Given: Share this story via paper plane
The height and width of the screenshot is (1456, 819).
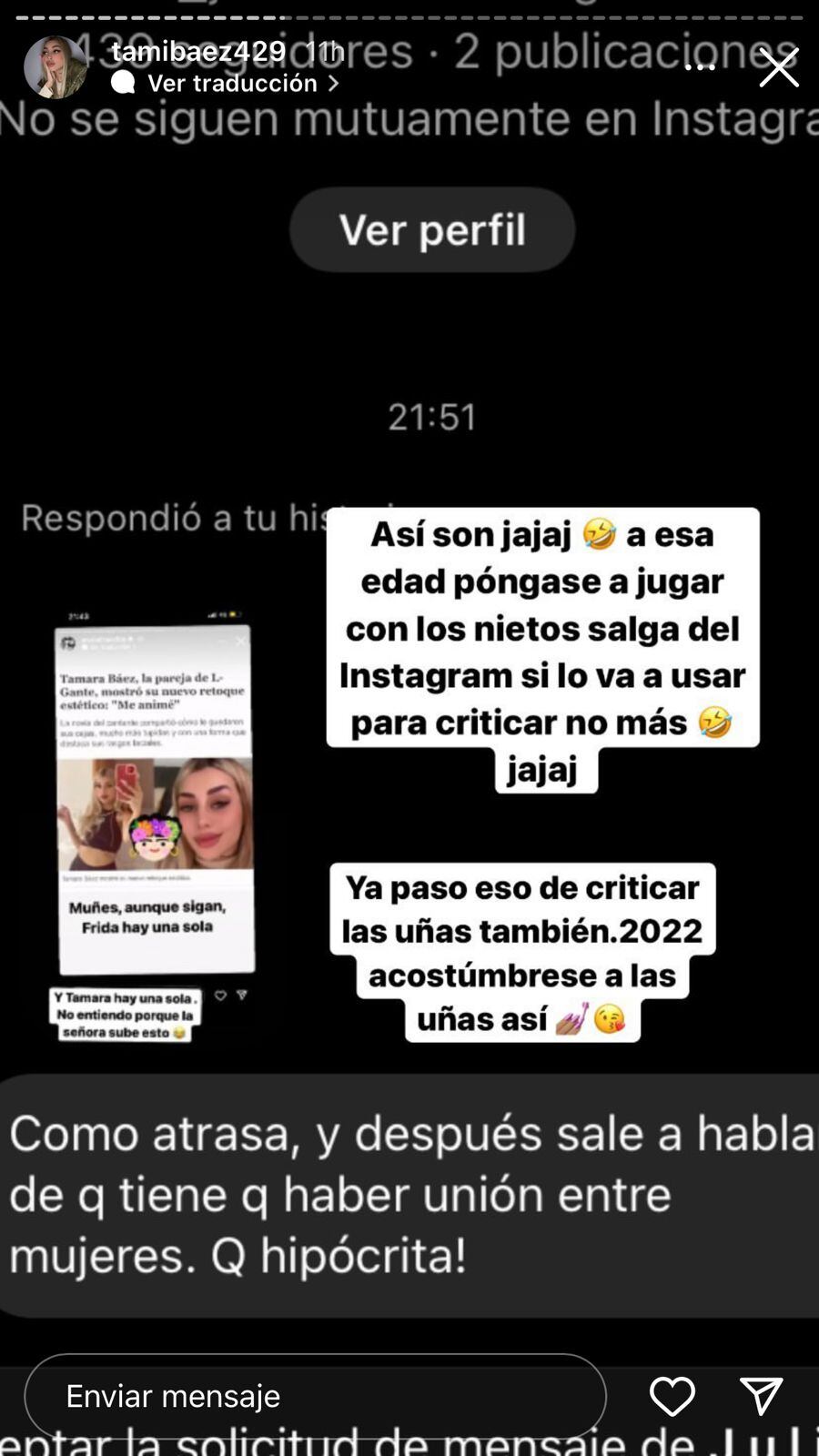Looking at the screenshot, I should coord(761,1396).
